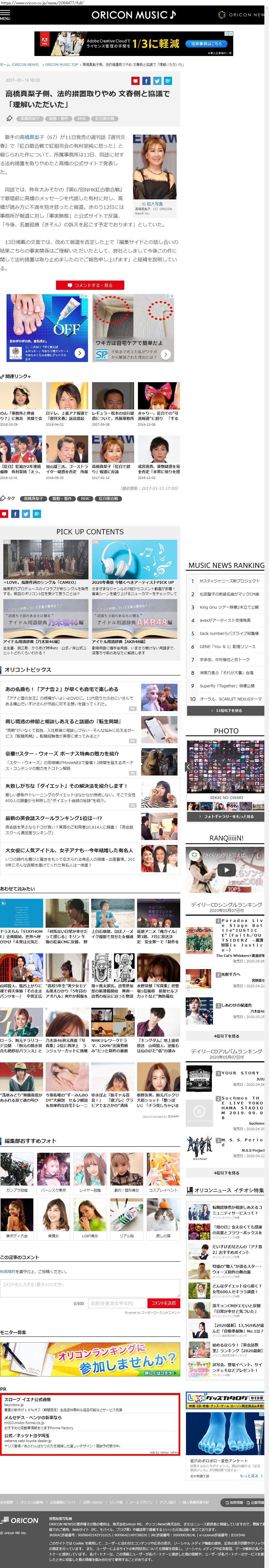Open ORICON MUSIC TOP breadcrumb link
The image size is (269, 1568).
click(x=61, y=64)
